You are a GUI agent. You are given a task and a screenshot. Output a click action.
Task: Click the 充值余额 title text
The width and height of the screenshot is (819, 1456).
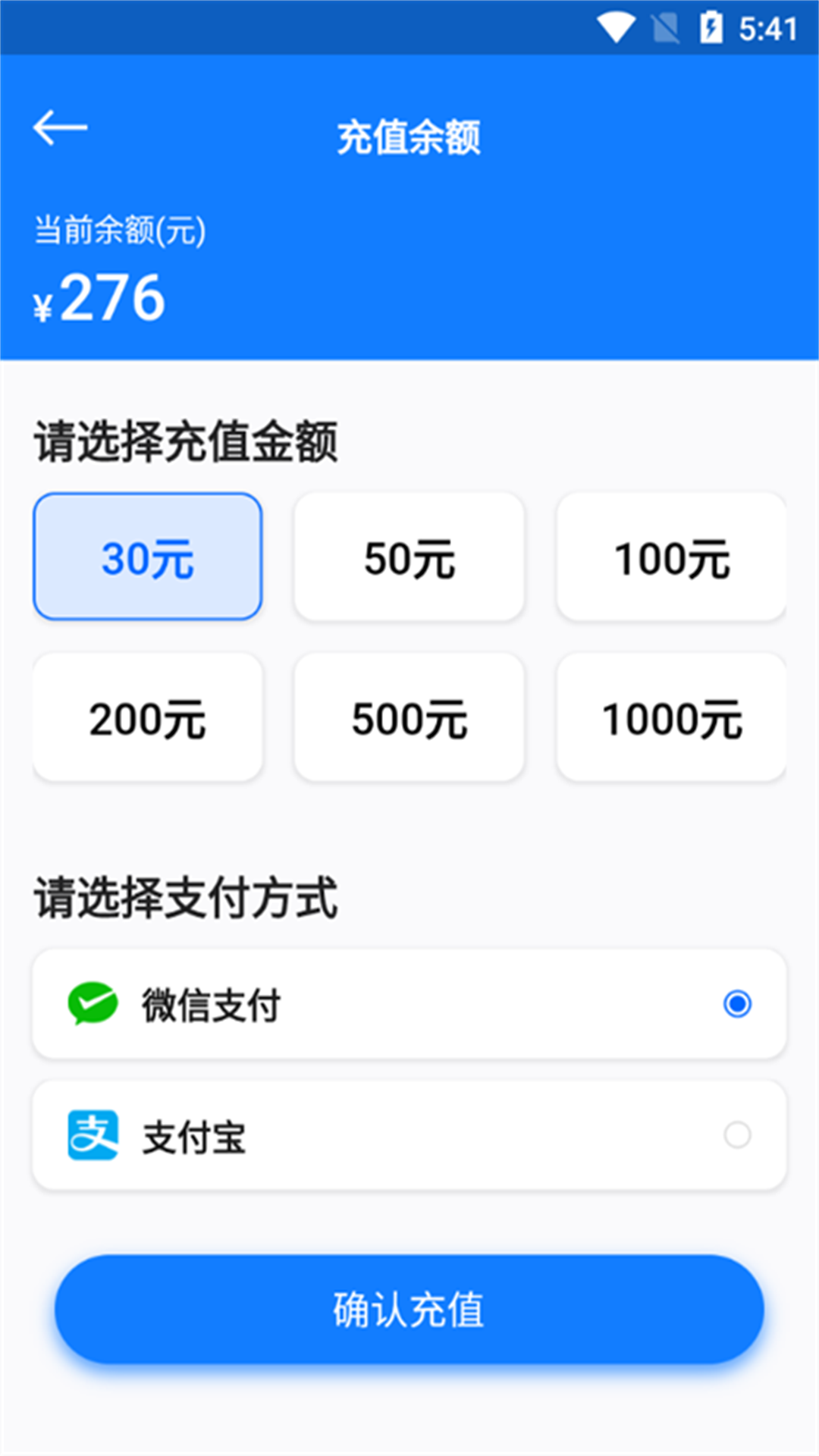coord(409,136)
